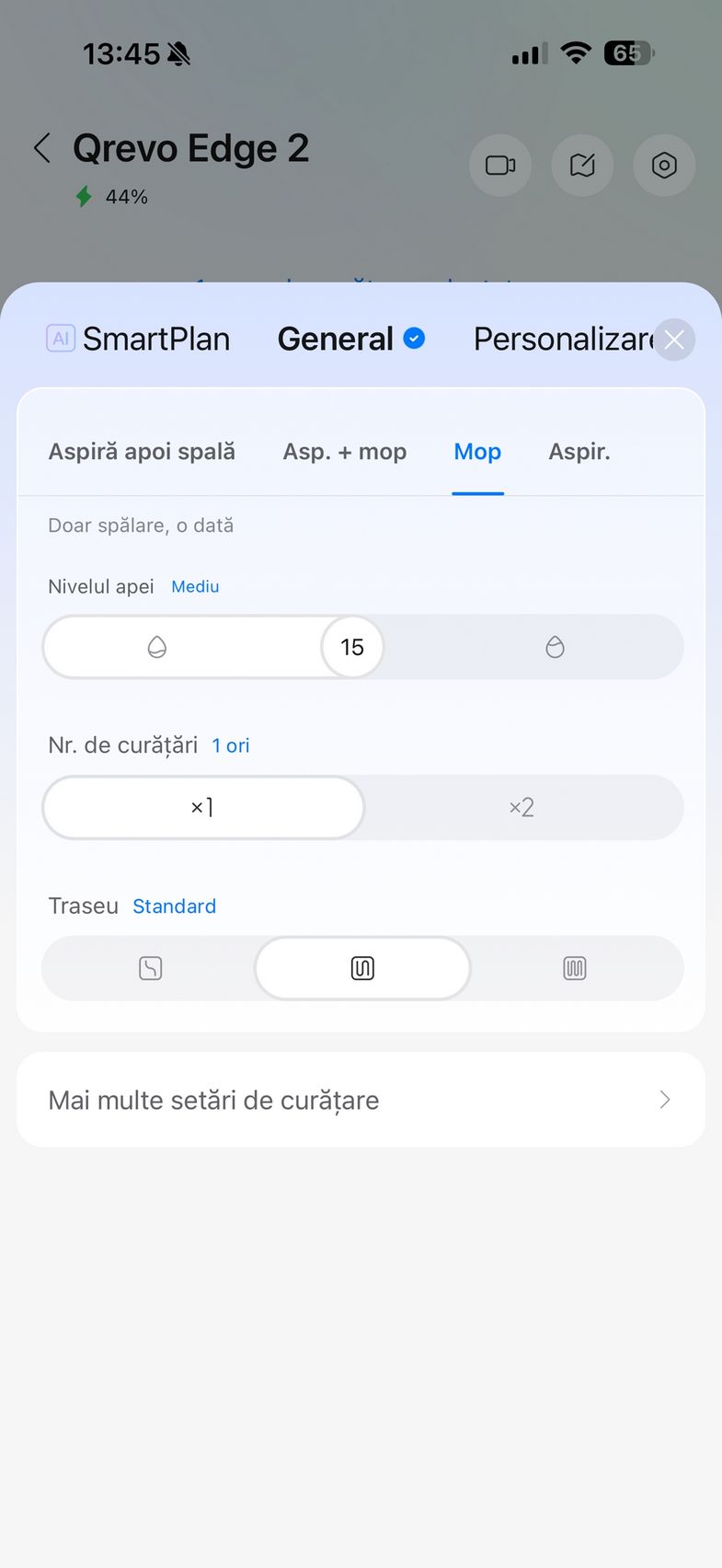Switch to the Asp. + mop tab
This screenshot has height=1568, width=722.
pyautogui.click(x=345, y=452)
